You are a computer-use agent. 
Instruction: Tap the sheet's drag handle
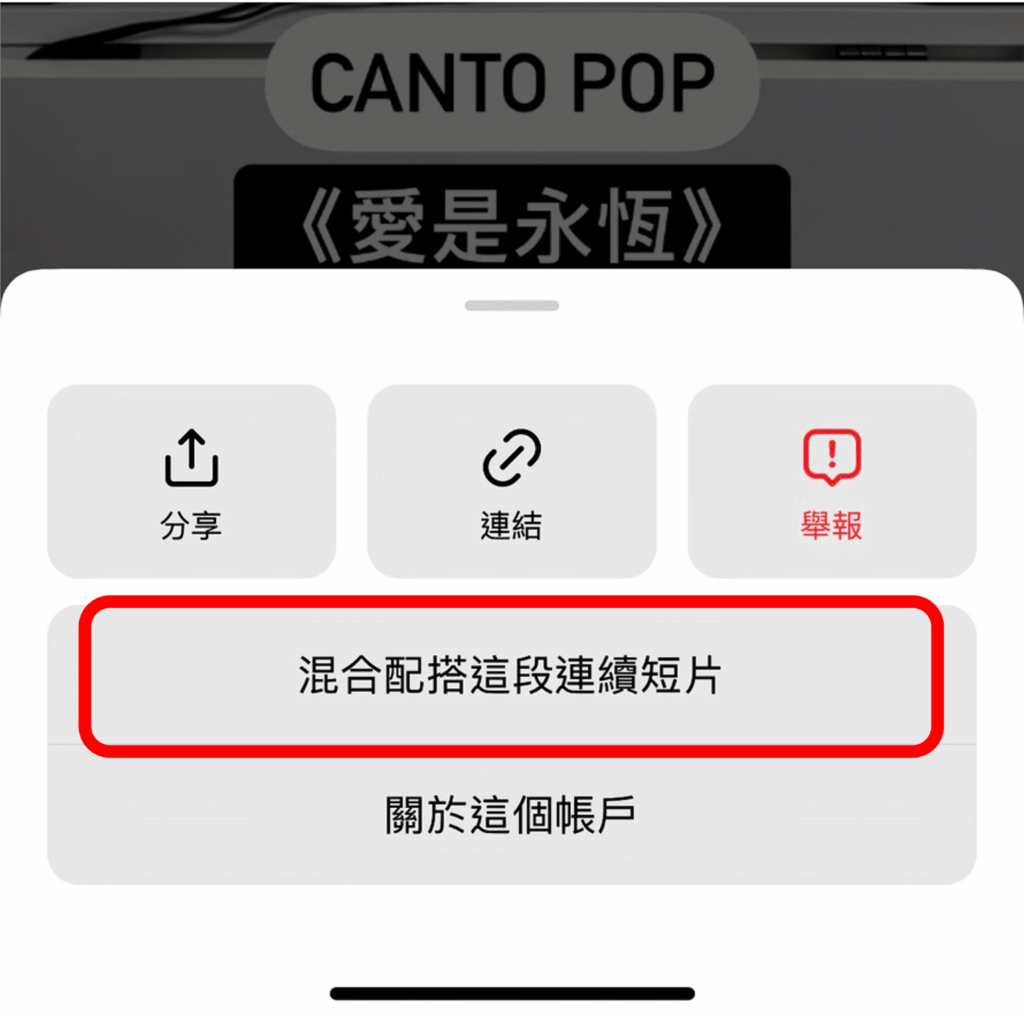point(512,305)
